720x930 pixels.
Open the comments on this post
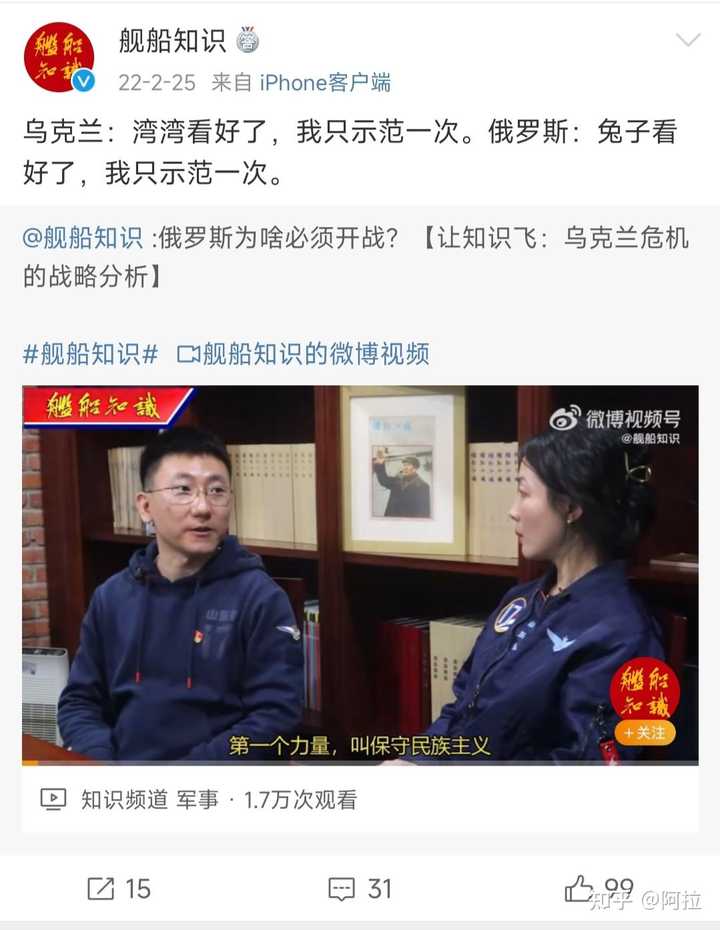tap(360, 888)
